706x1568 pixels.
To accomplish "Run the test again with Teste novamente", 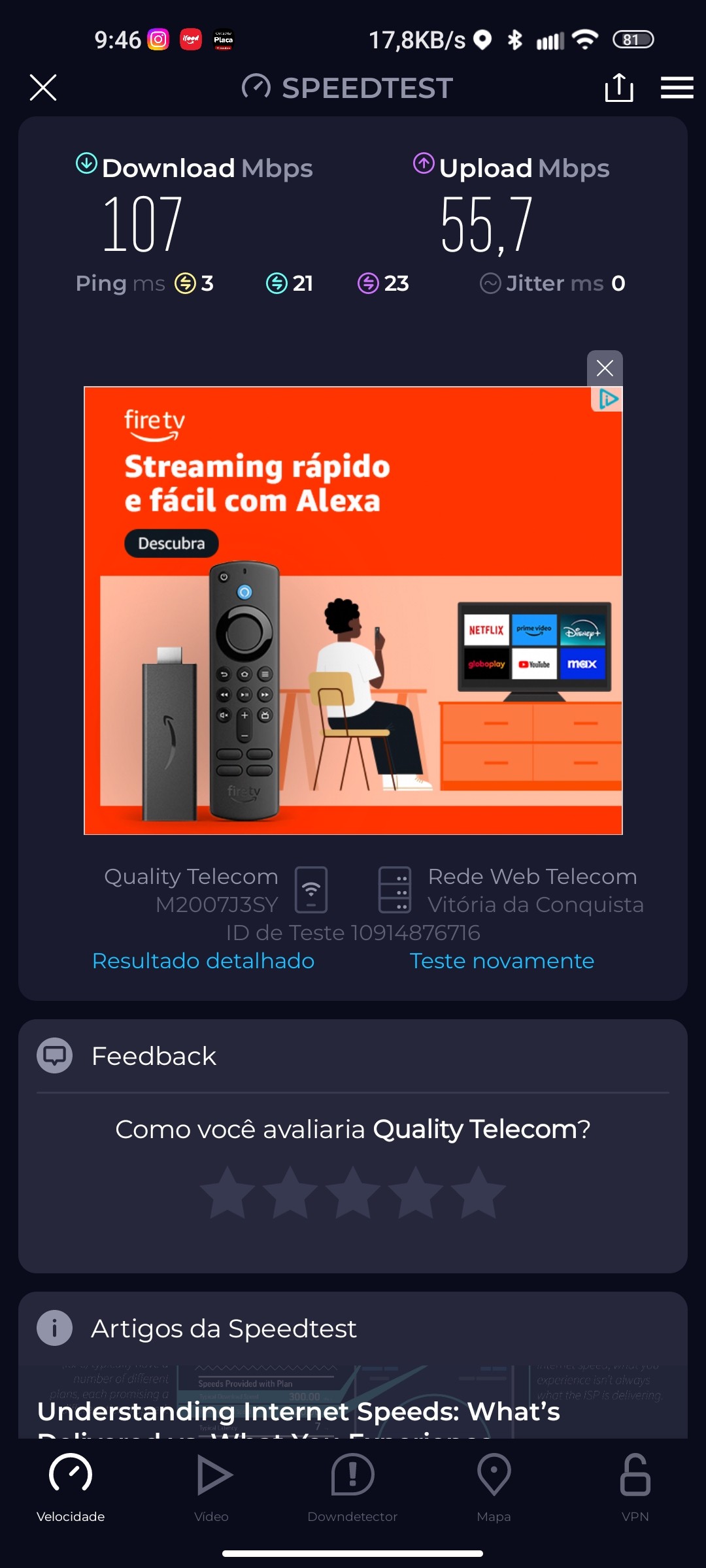I will point(501,960).
